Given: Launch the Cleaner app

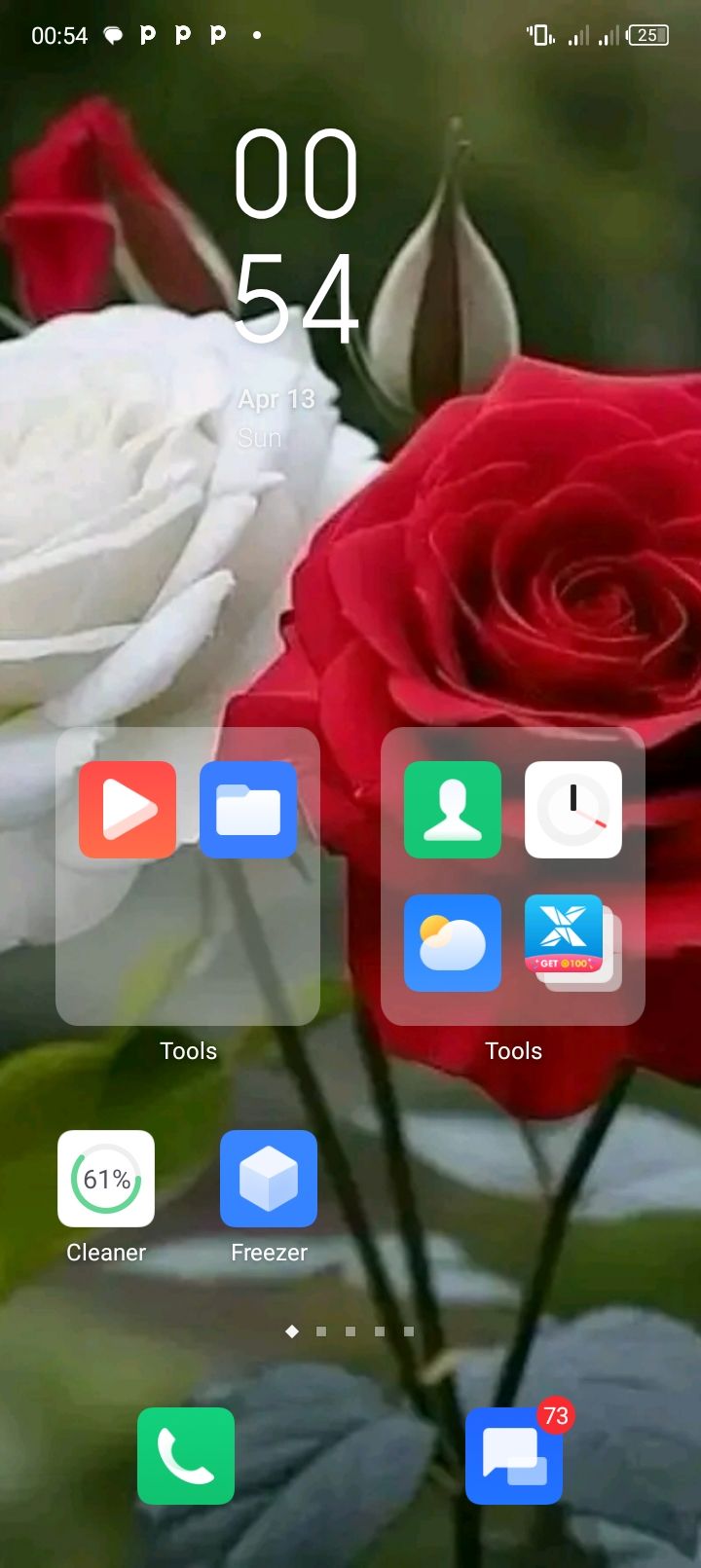Looking at the screenshot, I should [x=106, y=1179].
